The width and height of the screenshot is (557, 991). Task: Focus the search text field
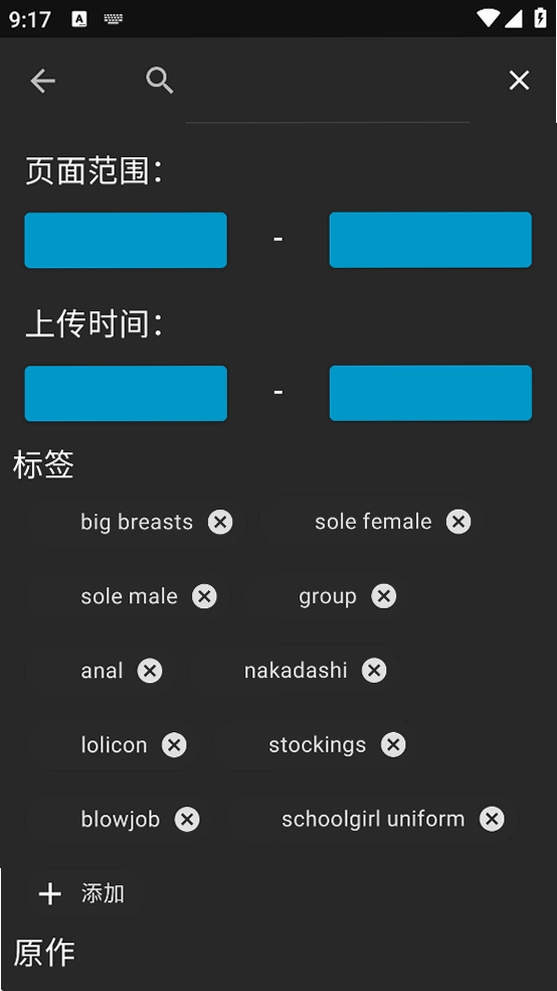pos(327,95)
